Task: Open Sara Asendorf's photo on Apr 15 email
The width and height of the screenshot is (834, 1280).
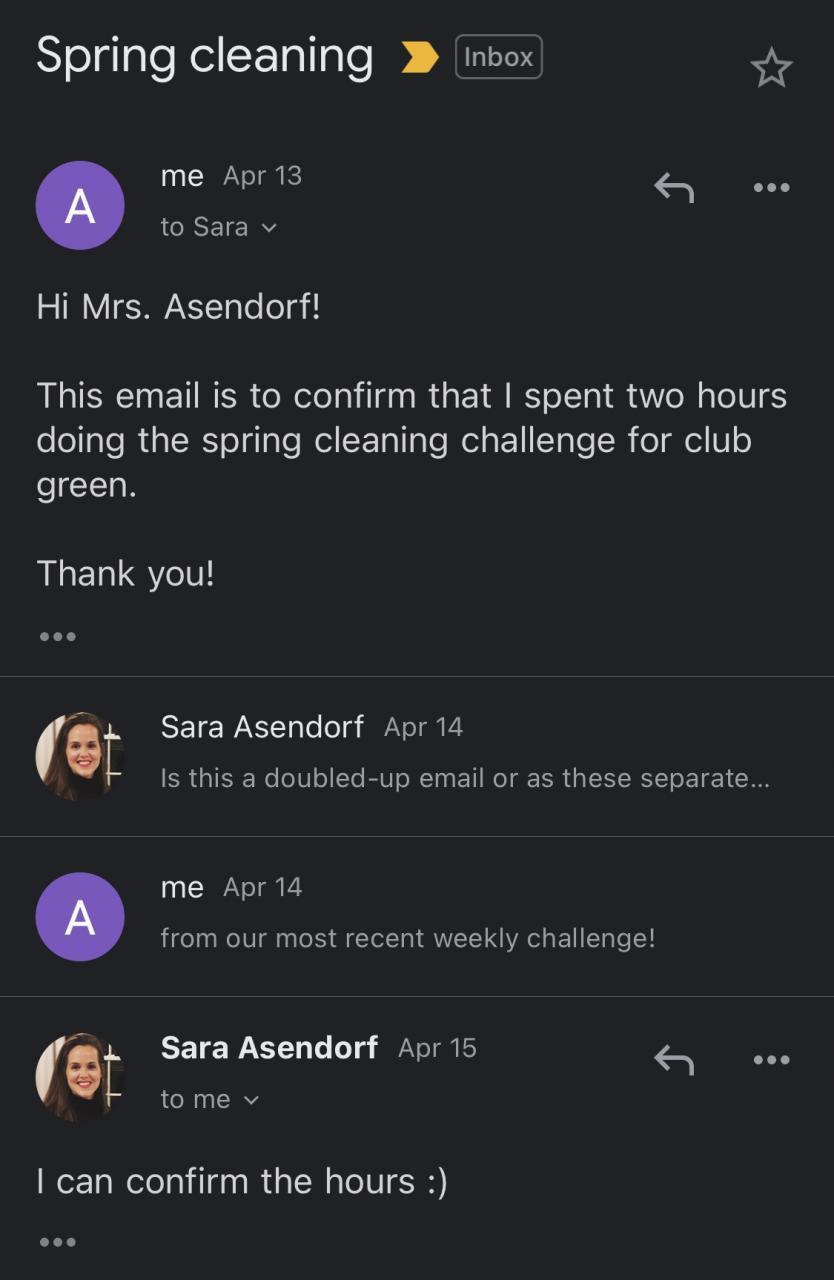Action: point(79,1077)
